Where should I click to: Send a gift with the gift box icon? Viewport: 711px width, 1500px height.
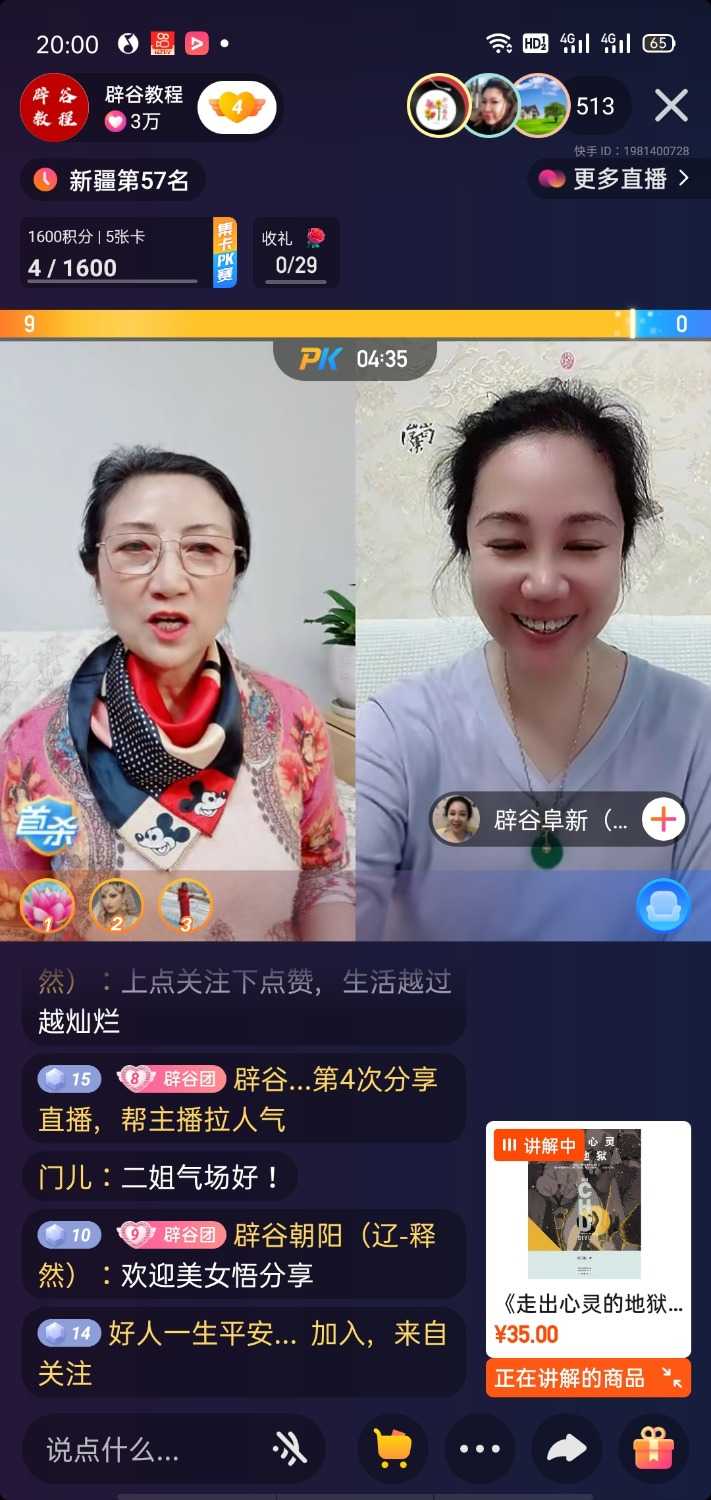[653, 1448]
